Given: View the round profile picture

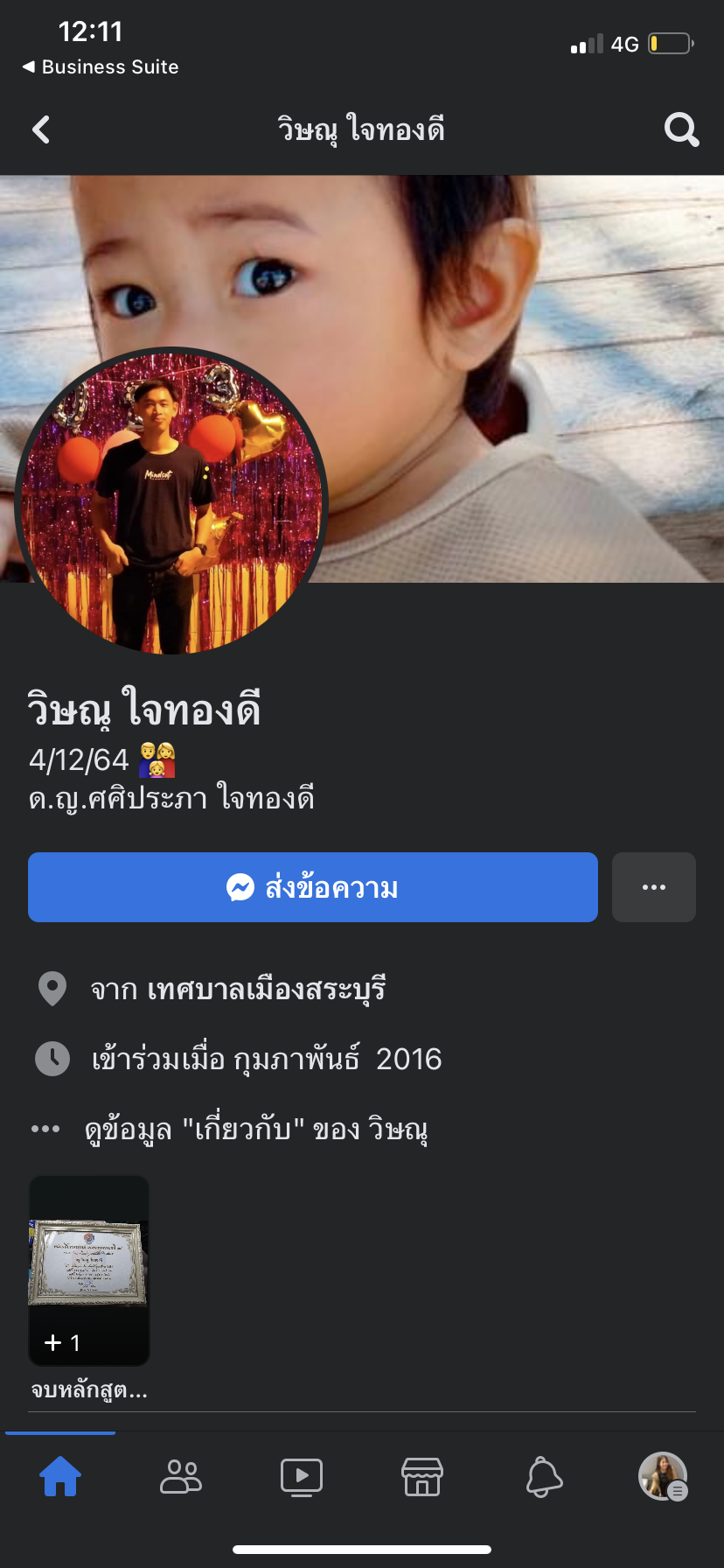Looking at the screenshot, I should 171,502.
